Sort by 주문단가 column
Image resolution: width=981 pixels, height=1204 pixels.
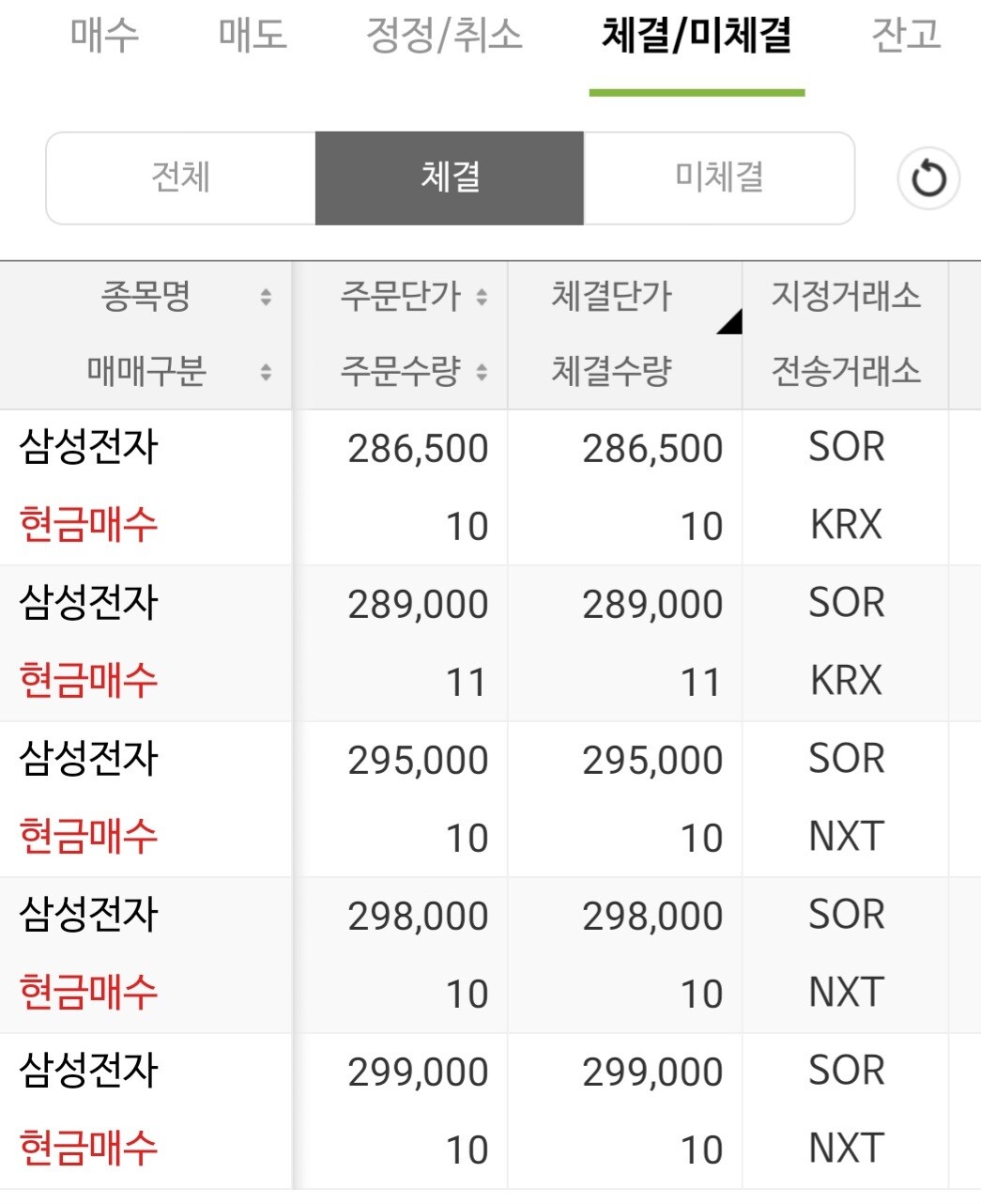pos(402,297)
